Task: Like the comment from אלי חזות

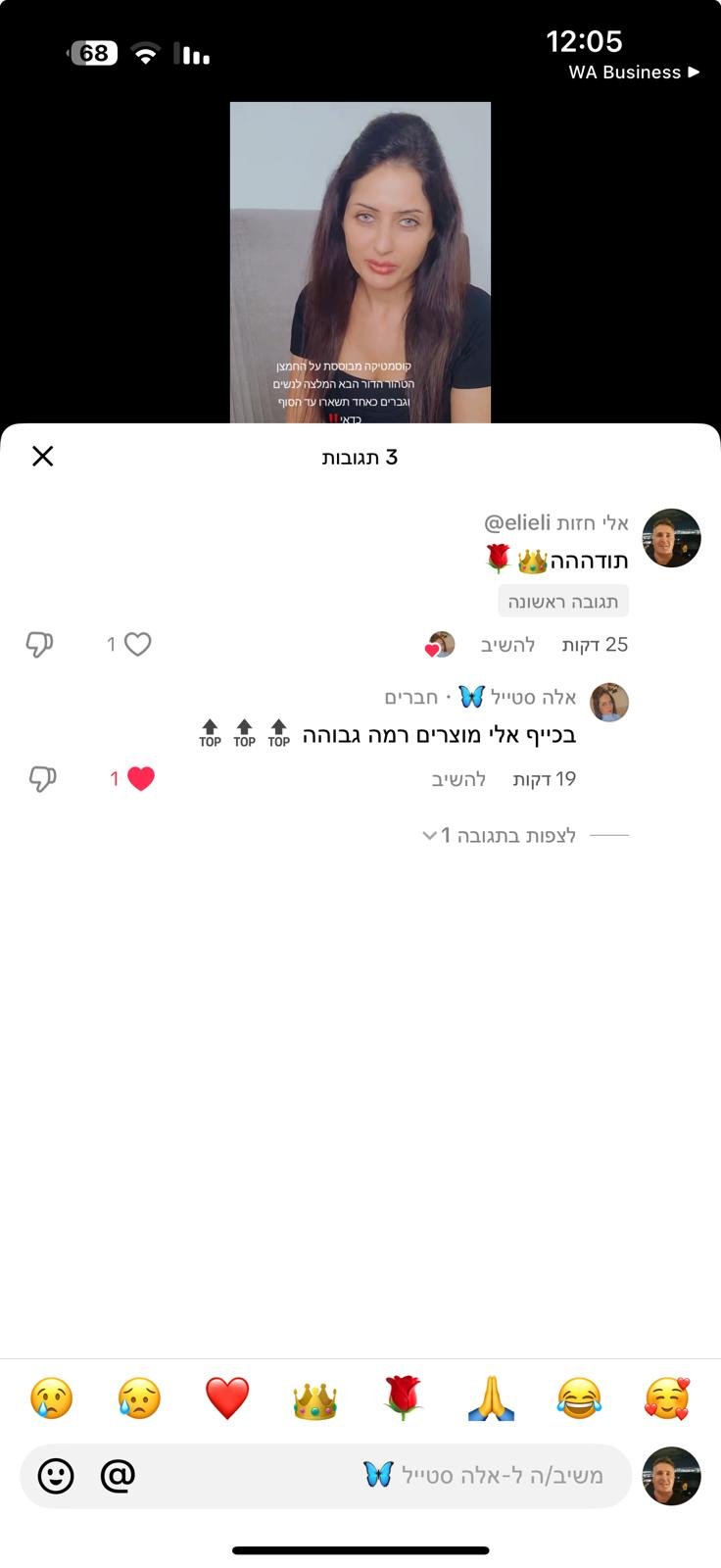Action: tap(137, 644)
